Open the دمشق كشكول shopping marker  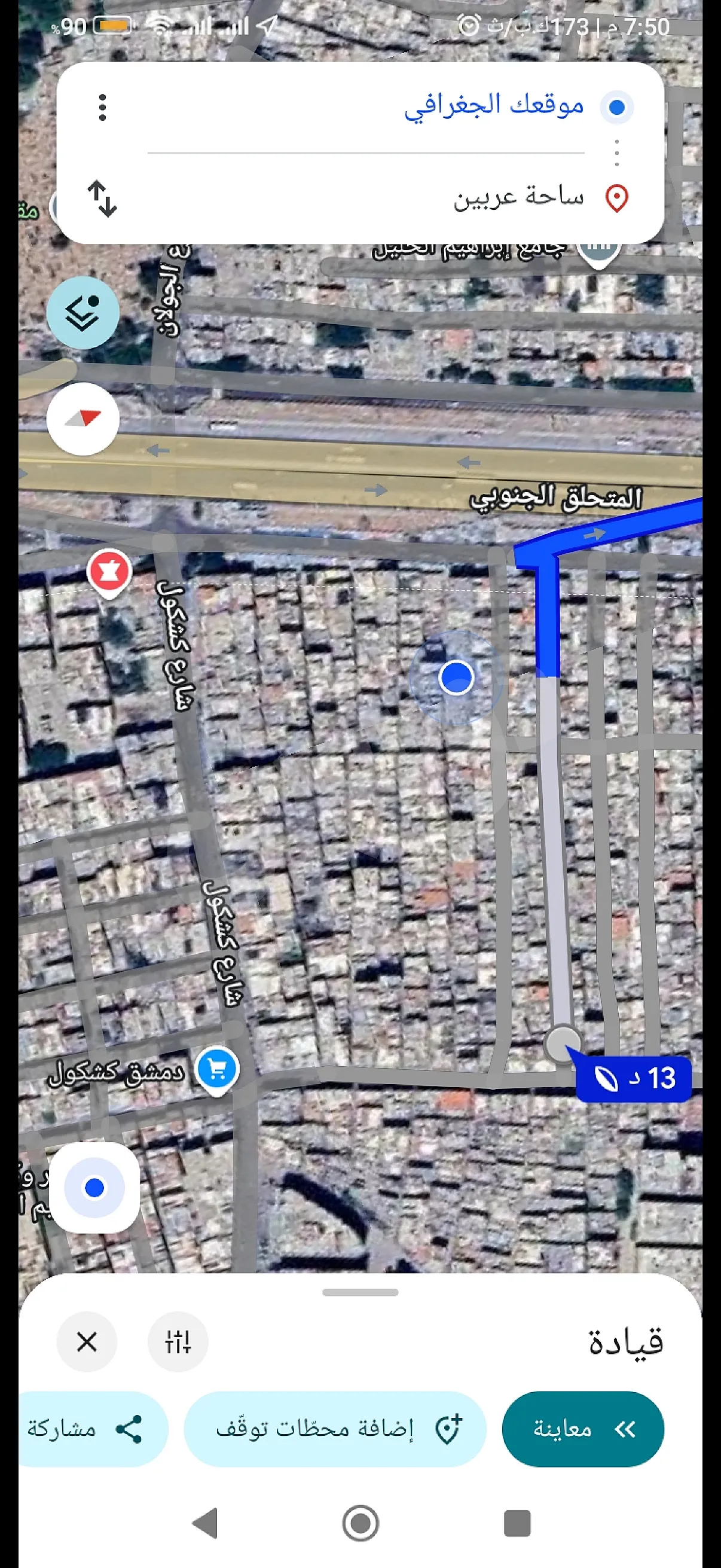[x=217, y=1069]
